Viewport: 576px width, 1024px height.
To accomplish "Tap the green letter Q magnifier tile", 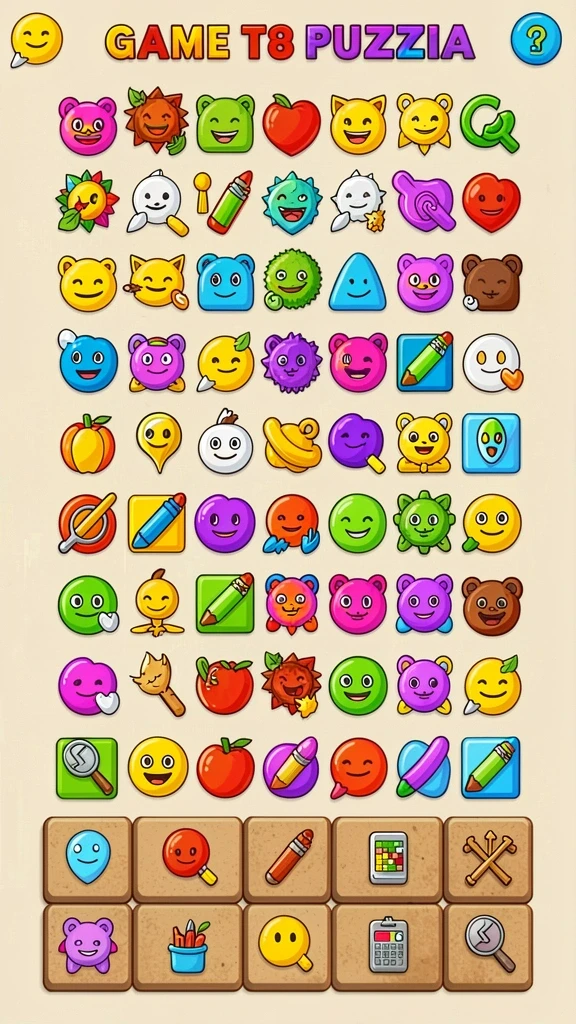I will [x=489, y=124].
